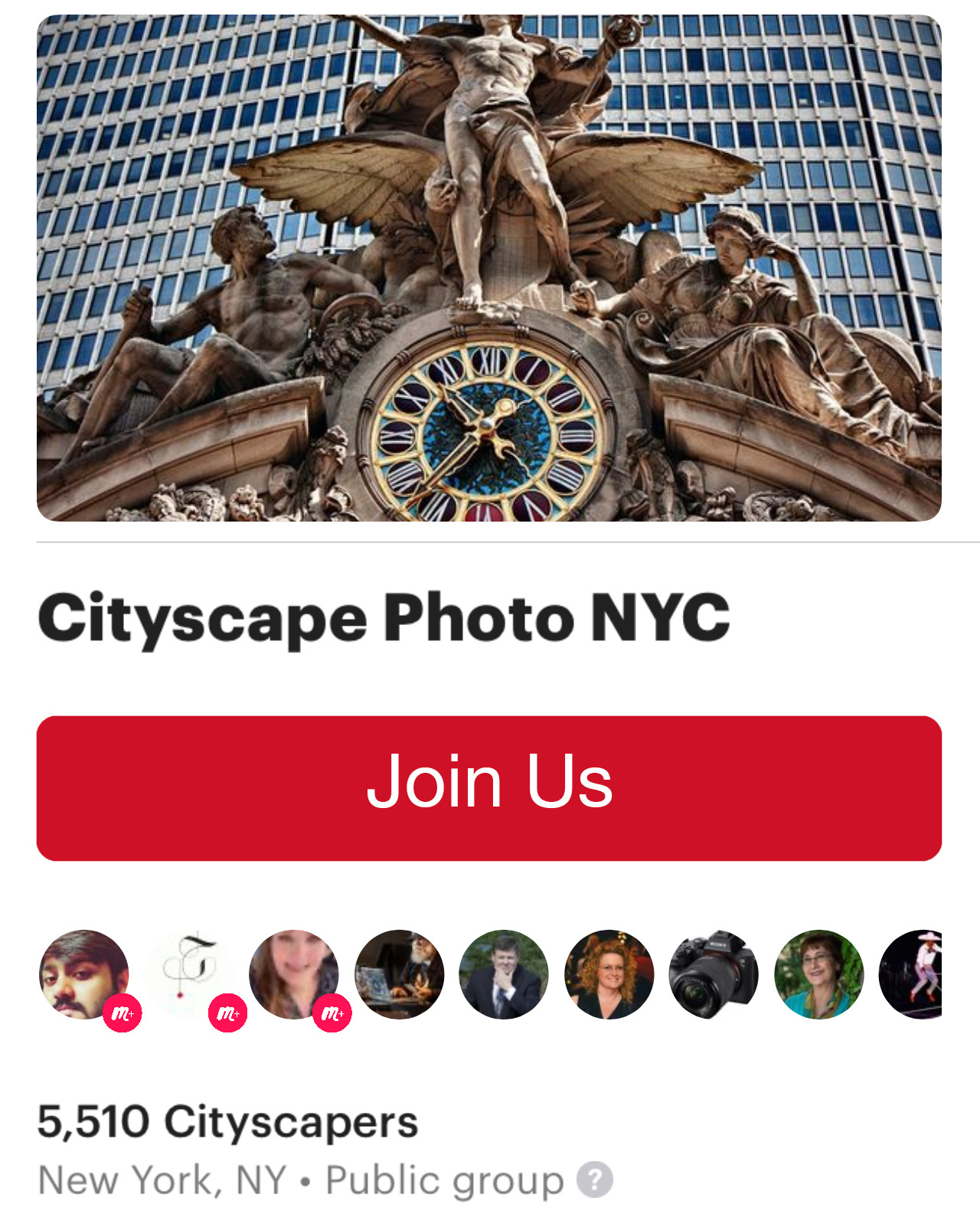View the woman in teal top avatar
The height and width of the screenshot is (1214, 980).
tap(818, 974)
